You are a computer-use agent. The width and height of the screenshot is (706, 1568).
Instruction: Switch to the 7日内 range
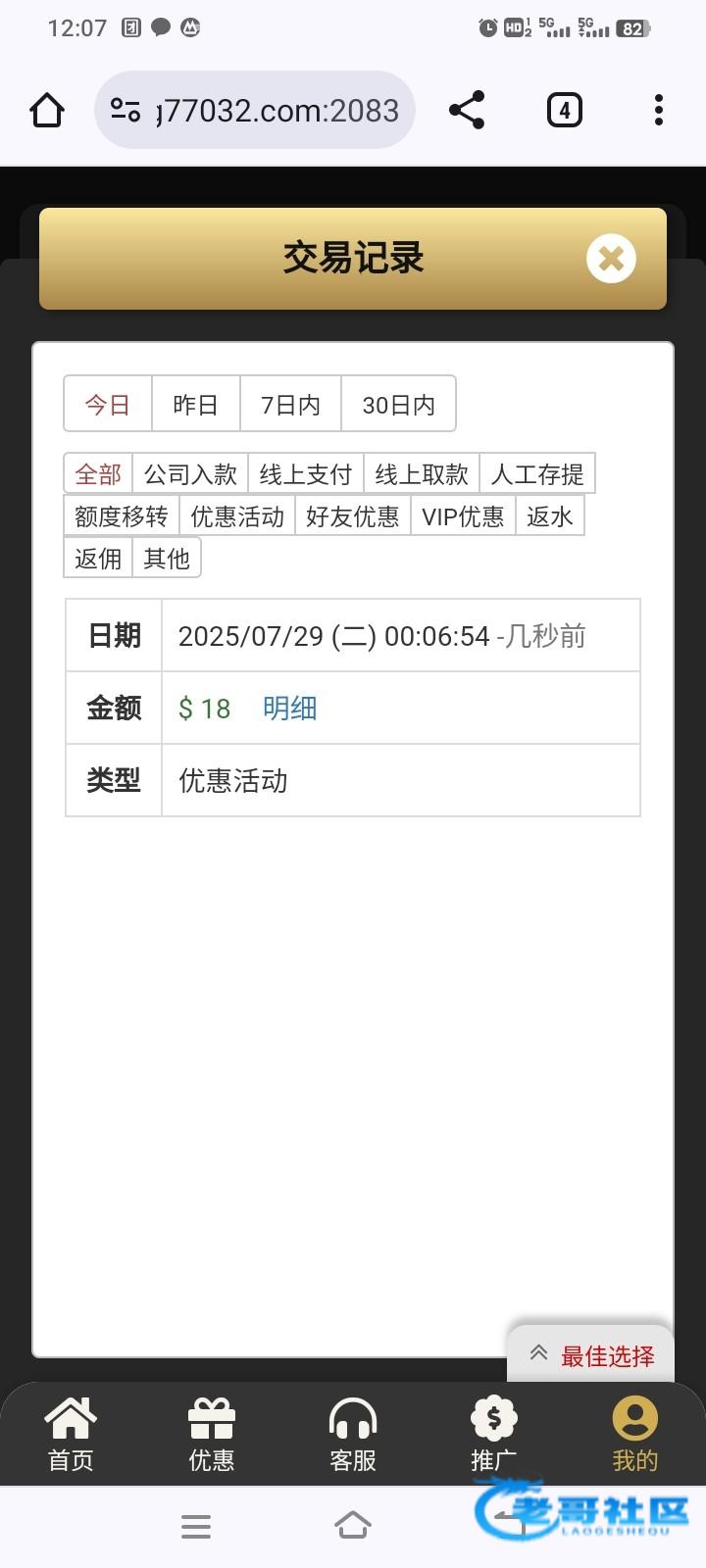[290, 404]
